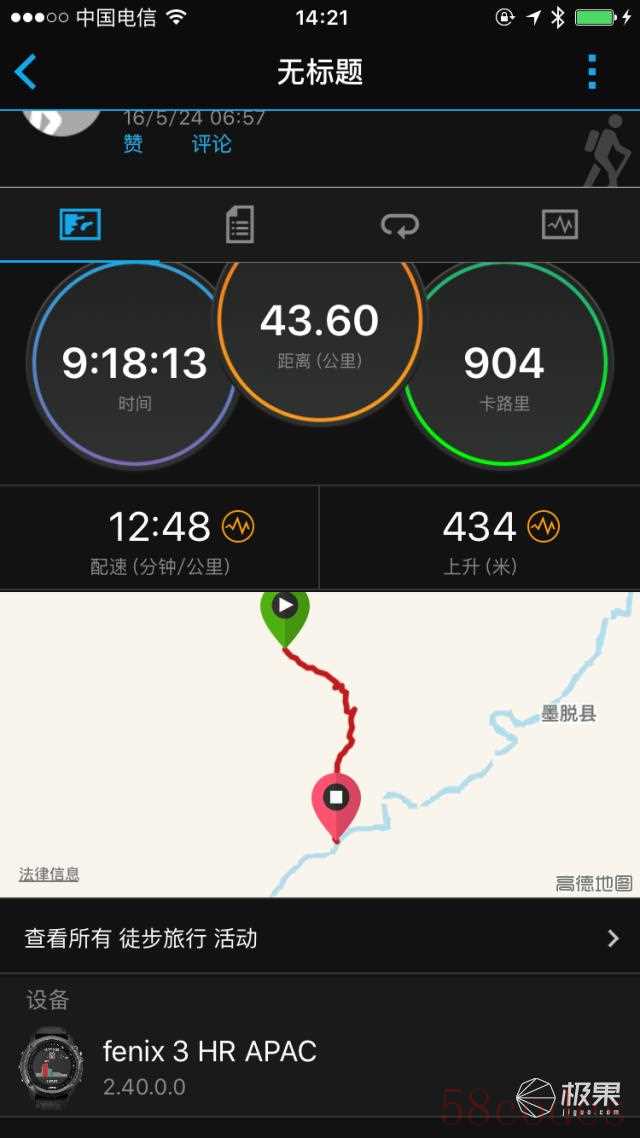Open 法律信息 legal info on map
The width and height of the screenshot is (640, 1138).
(49, 874)
